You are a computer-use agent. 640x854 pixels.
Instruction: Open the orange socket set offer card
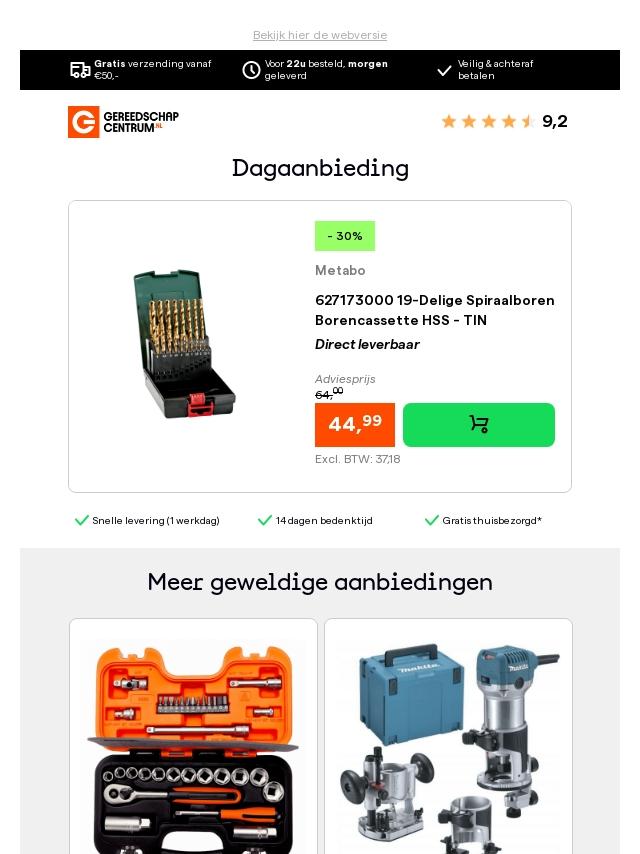[x=193, y=740]
